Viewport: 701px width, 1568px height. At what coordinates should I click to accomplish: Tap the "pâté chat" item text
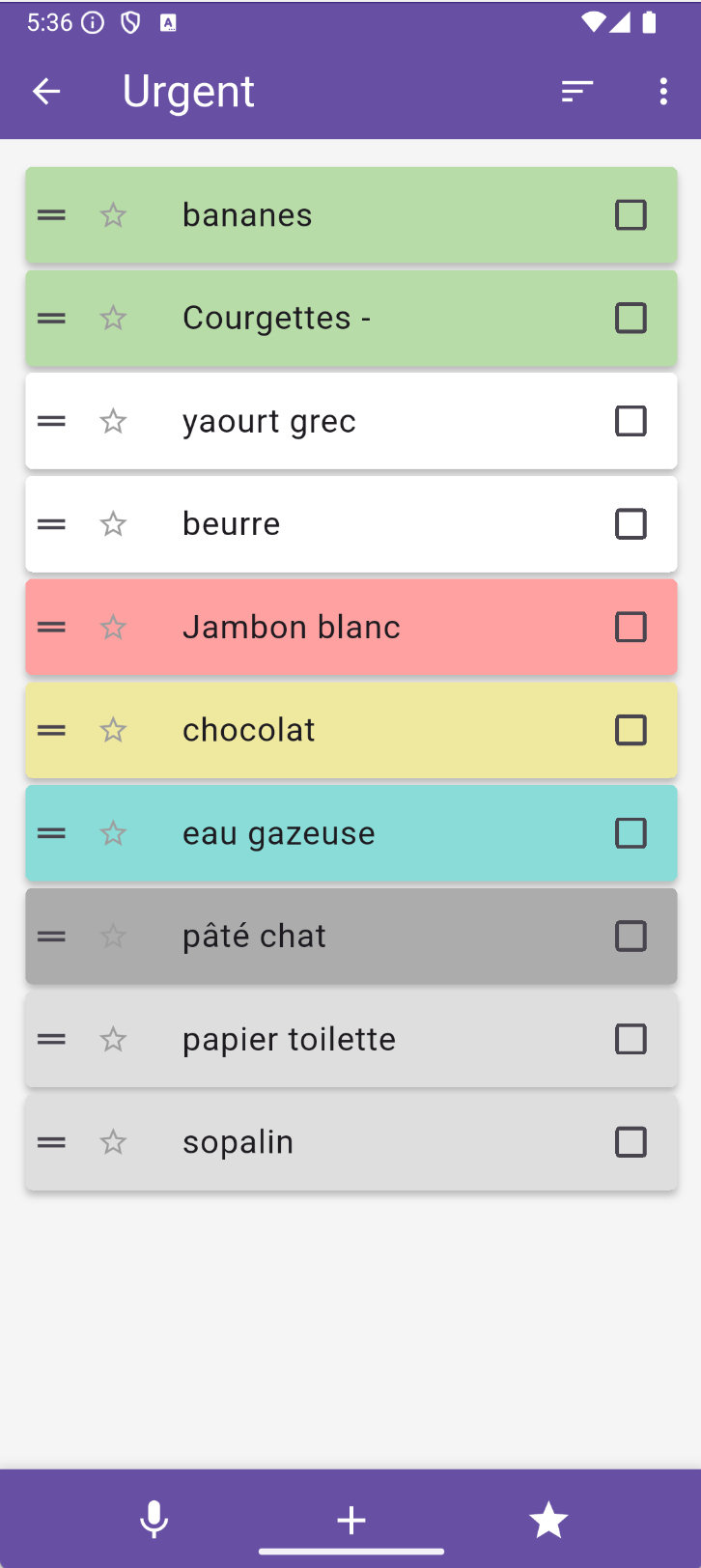[254, 935]
